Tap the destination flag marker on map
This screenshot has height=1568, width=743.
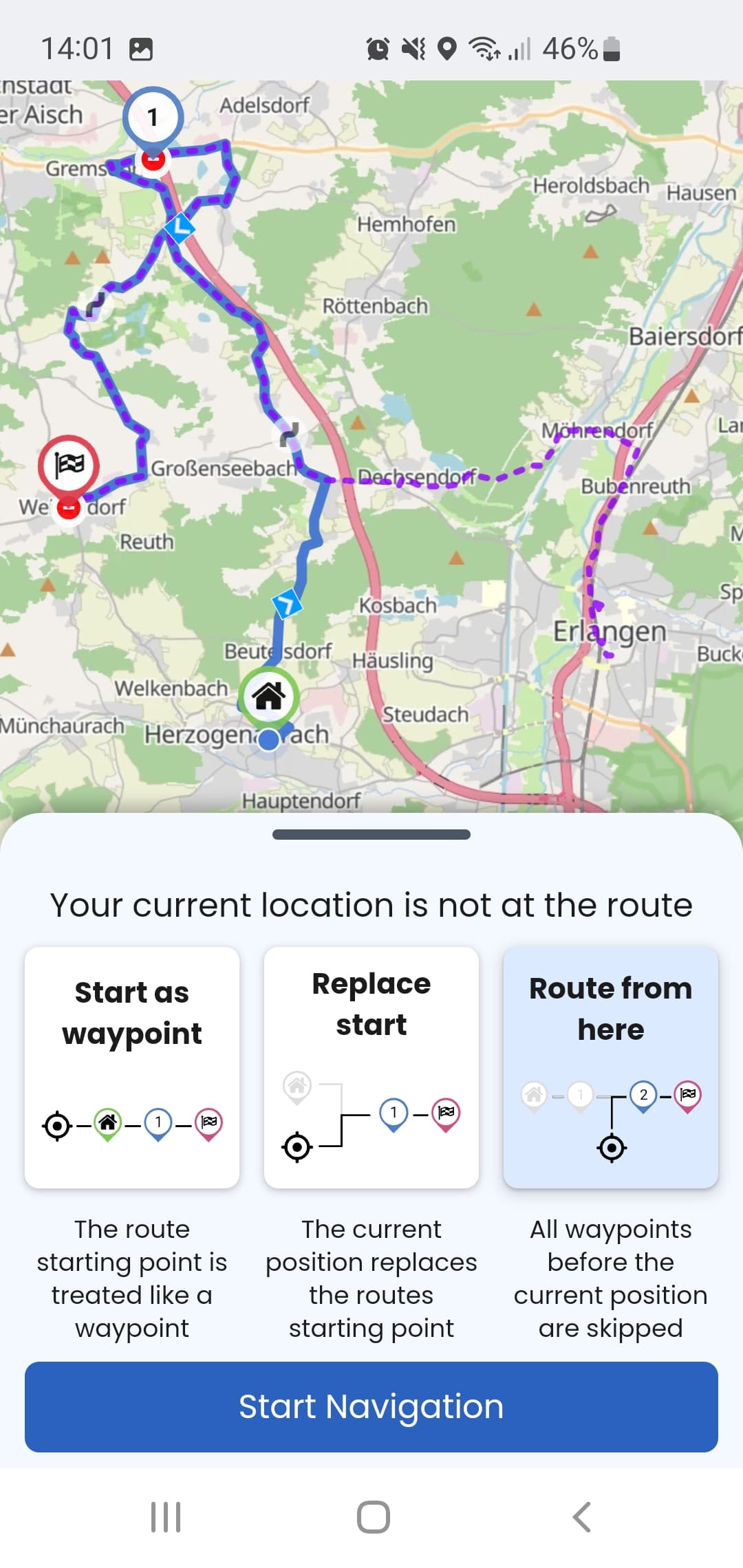(x=69, y=466)
